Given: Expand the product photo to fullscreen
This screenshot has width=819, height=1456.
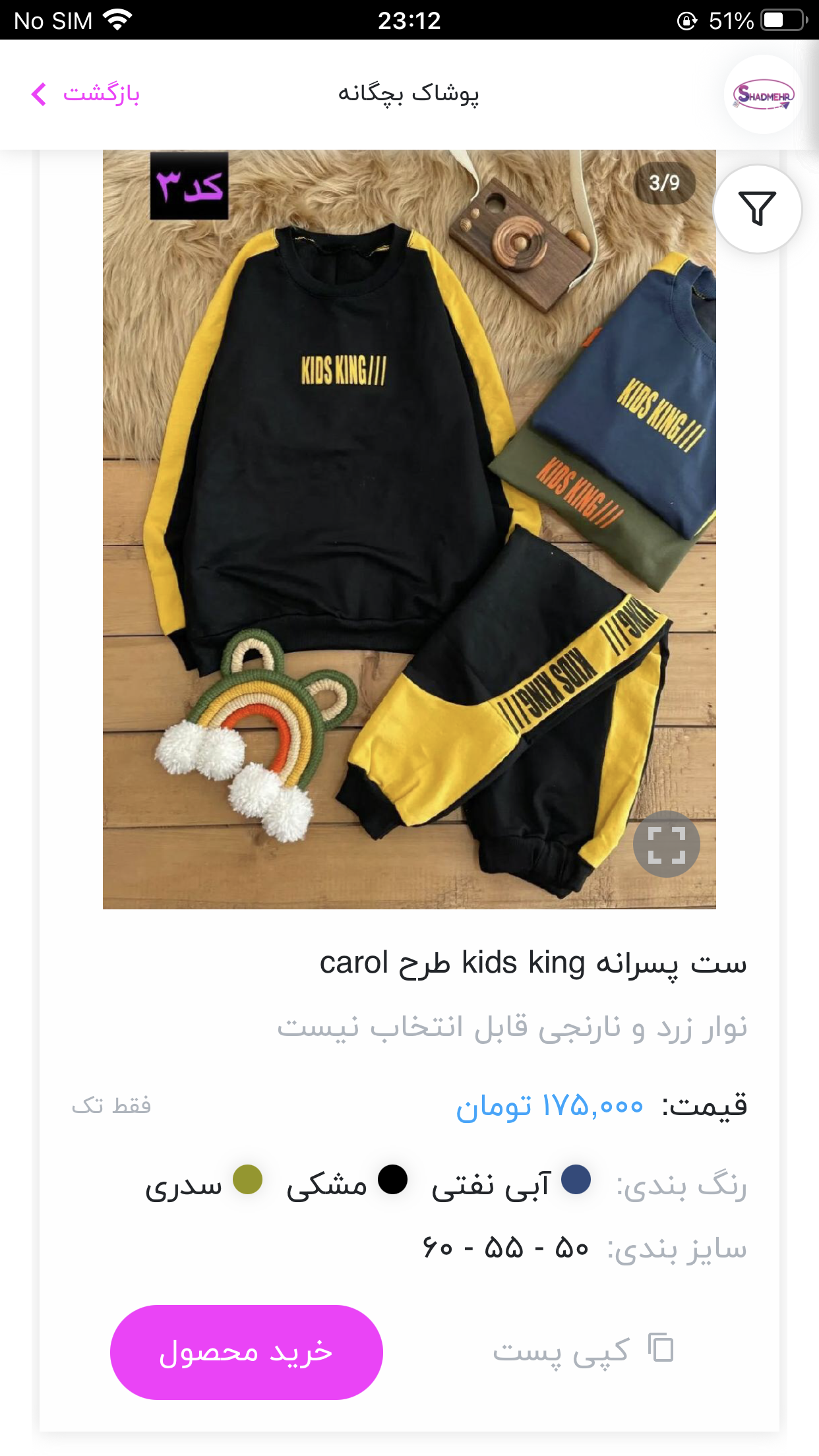Looking at the screenshot, I should point(666,844).
